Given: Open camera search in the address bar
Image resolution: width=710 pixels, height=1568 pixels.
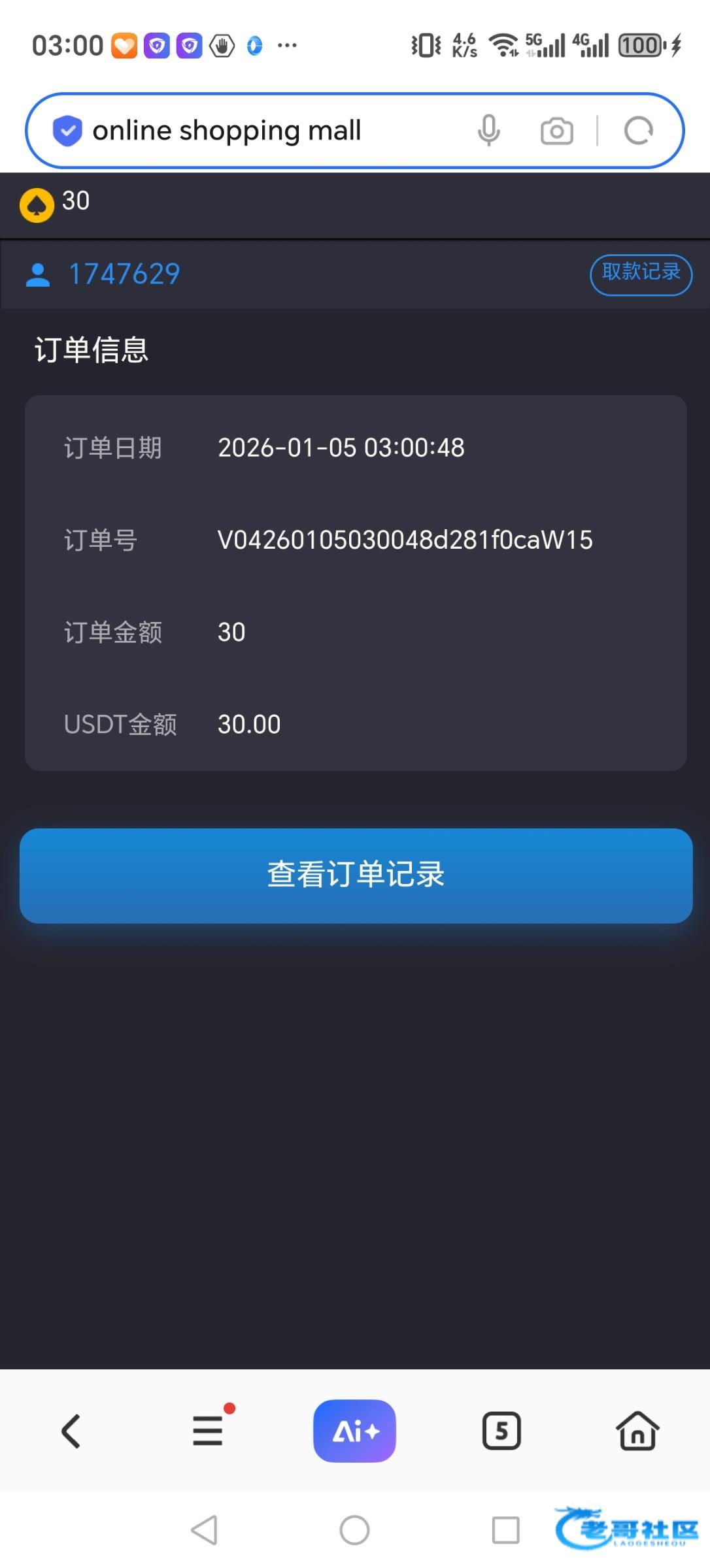Looking at the screenshot, I should 556,131.
